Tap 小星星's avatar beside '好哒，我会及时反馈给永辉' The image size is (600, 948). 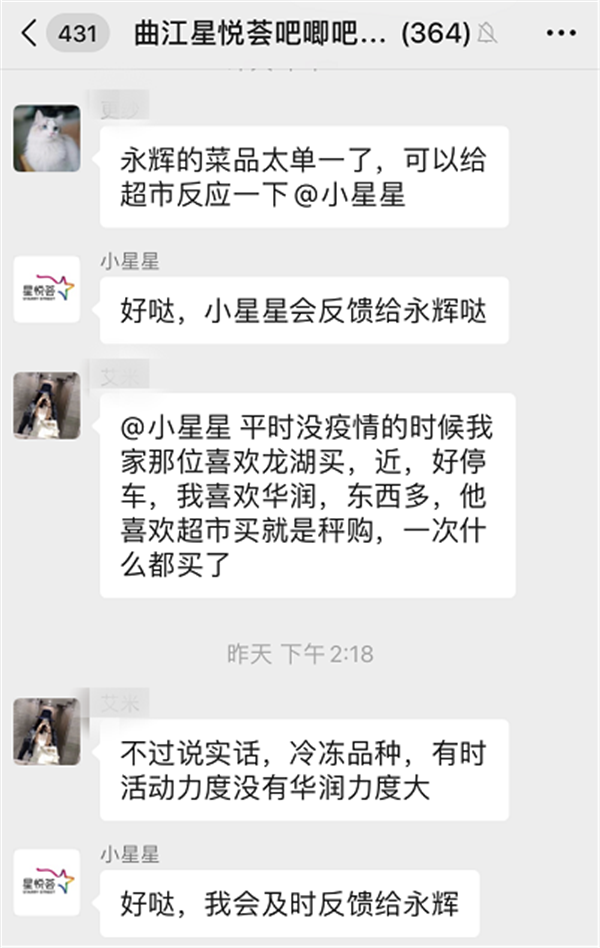pyautogui.click(x=46, y=882)
